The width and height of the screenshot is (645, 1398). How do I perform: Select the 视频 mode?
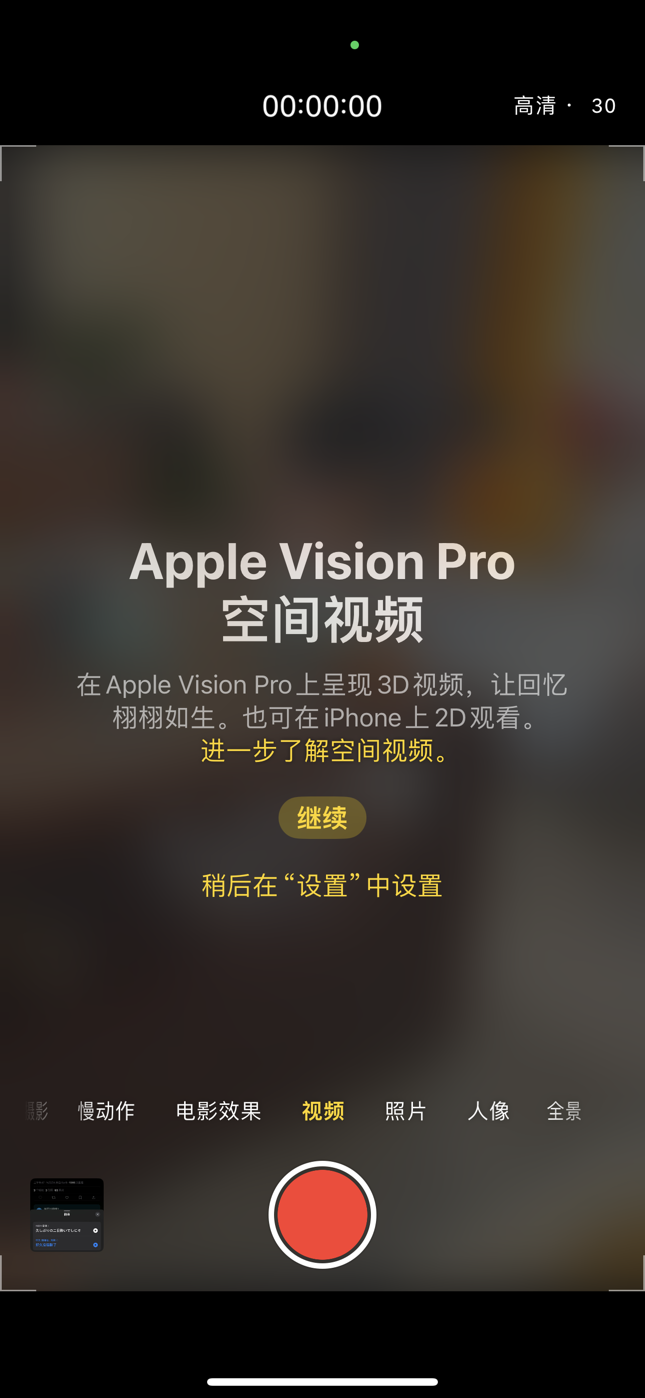click(323, 1111)
